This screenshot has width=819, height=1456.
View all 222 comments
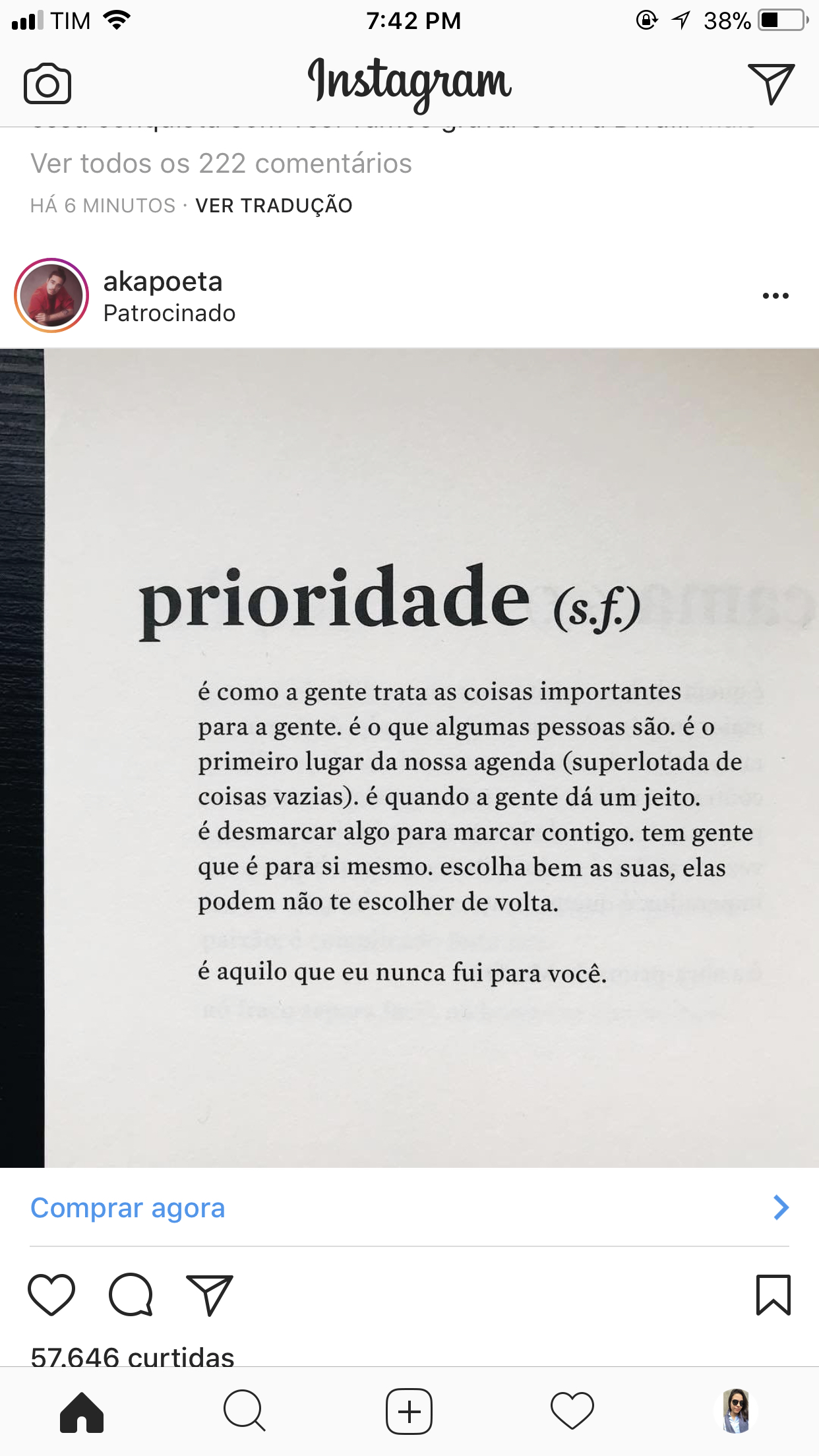pos(221,164)
